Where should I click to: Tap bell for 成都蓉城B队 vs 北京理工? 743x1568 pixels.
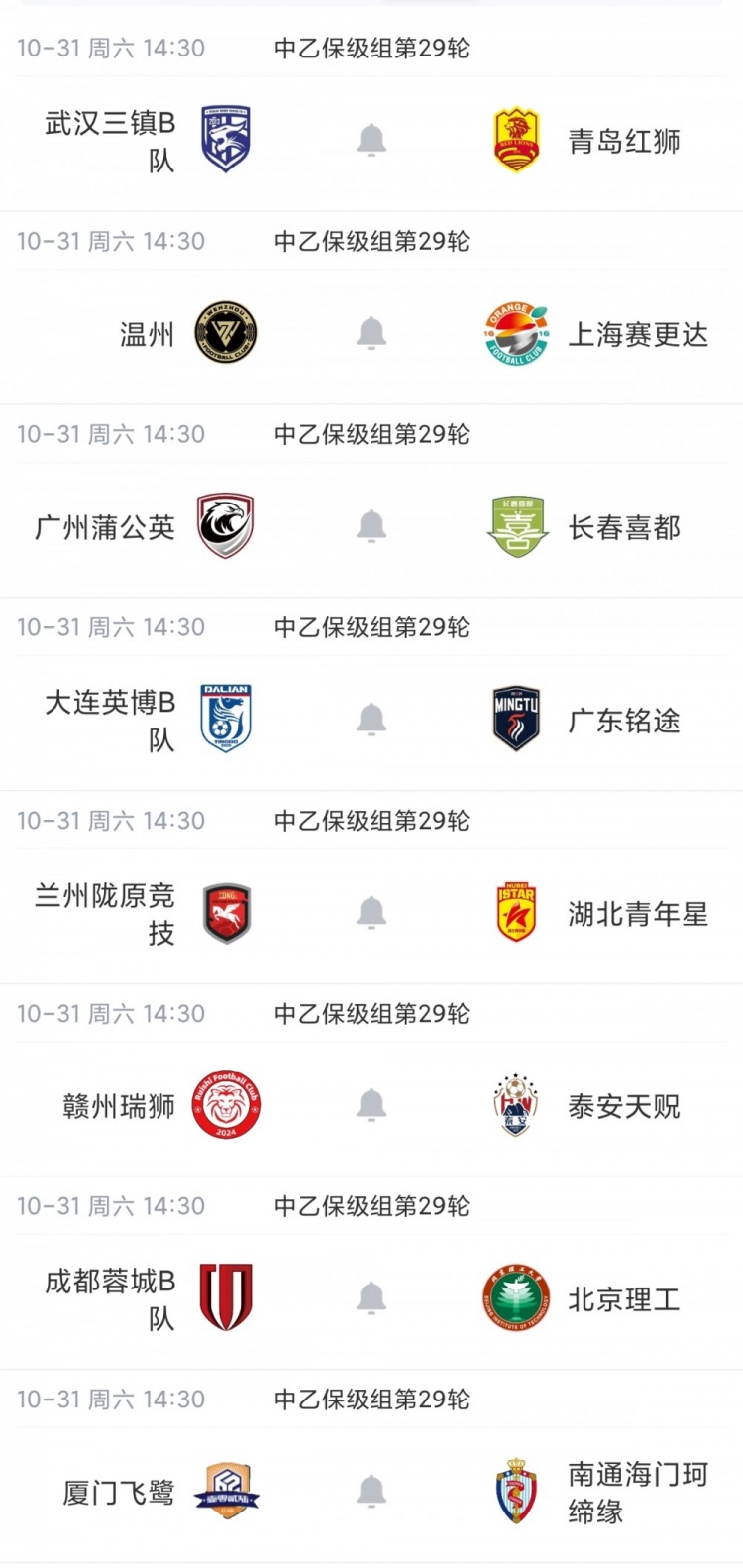(371, 1298)
